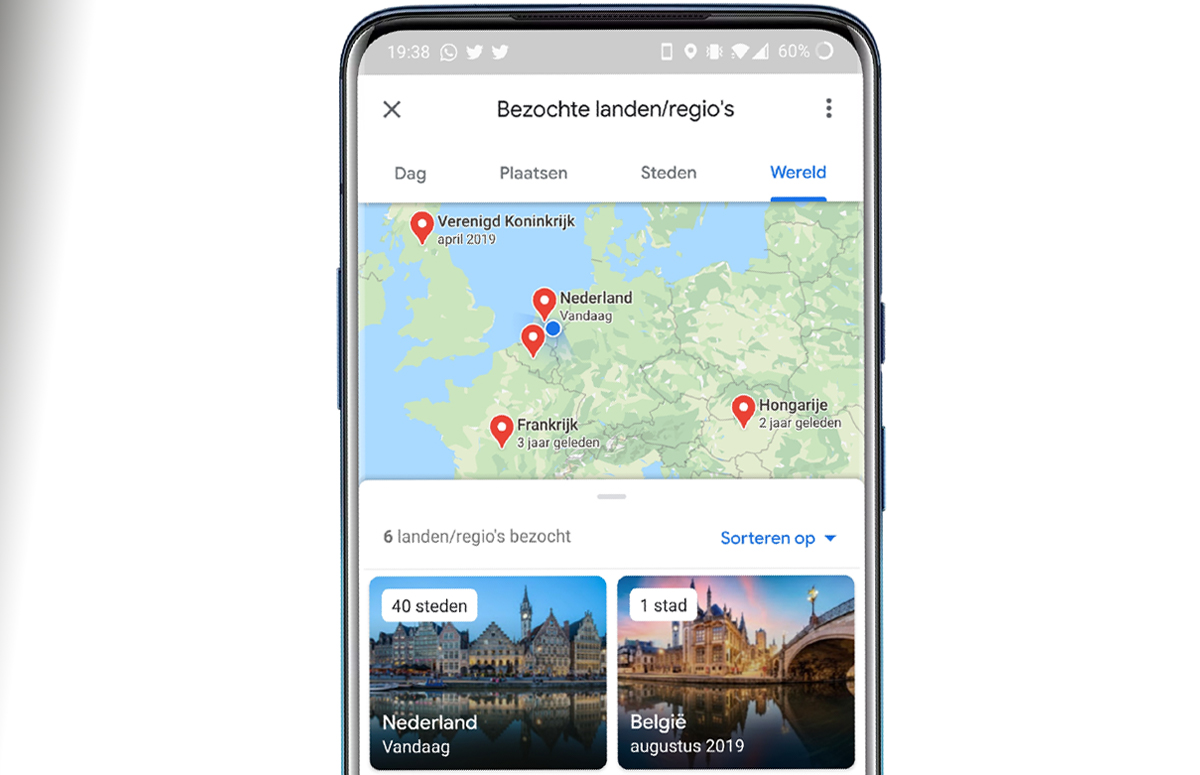Switch to the Plaatsen tab
The height and width of the screenshot is (775, 1200).
pos(533,173)
